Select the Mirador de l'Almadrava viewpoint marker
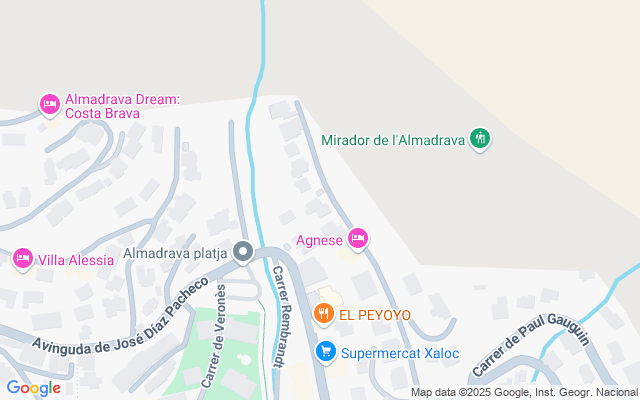This screenshot has height=400, width=640. click(x=480, y=139)
